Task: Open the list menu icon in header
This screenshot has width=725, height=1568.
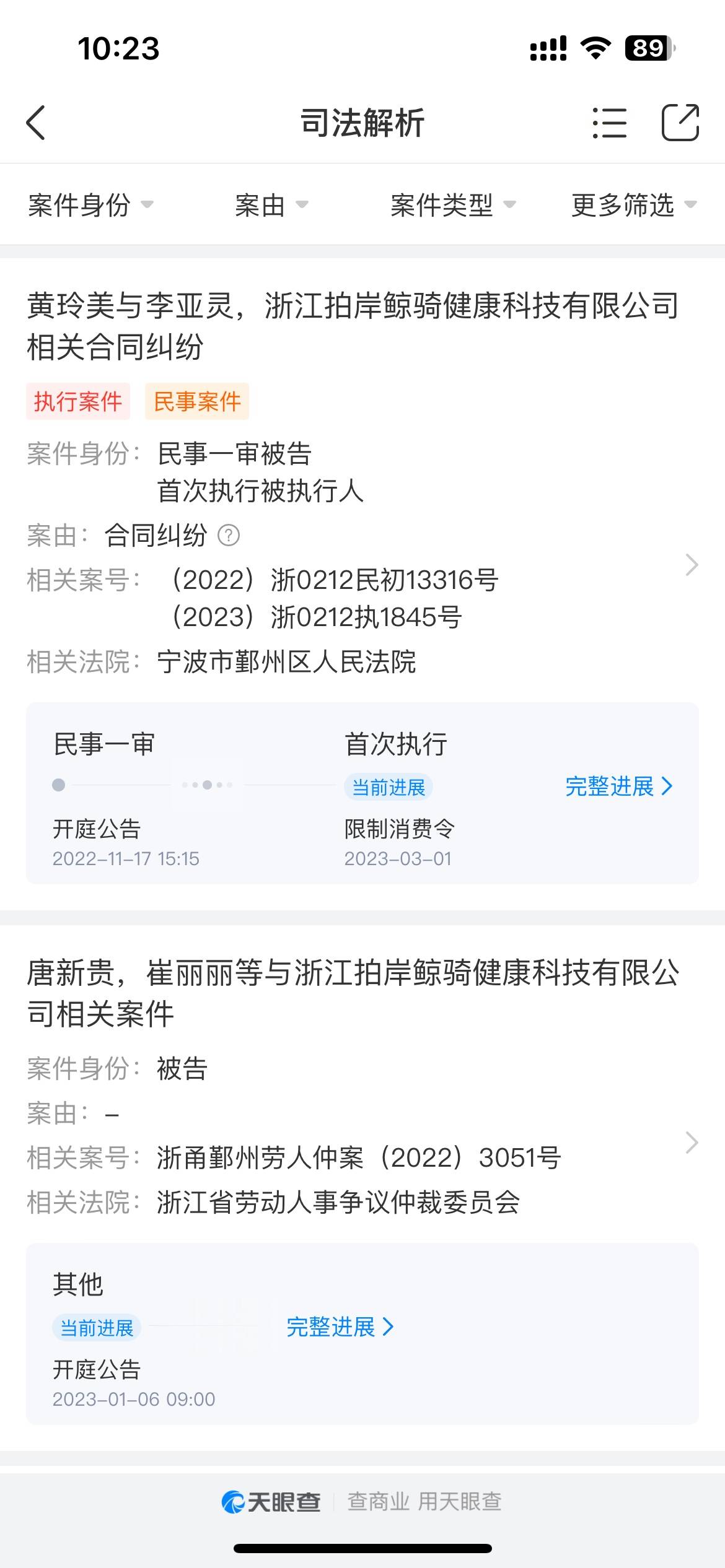Action: (x=609, y=123)
